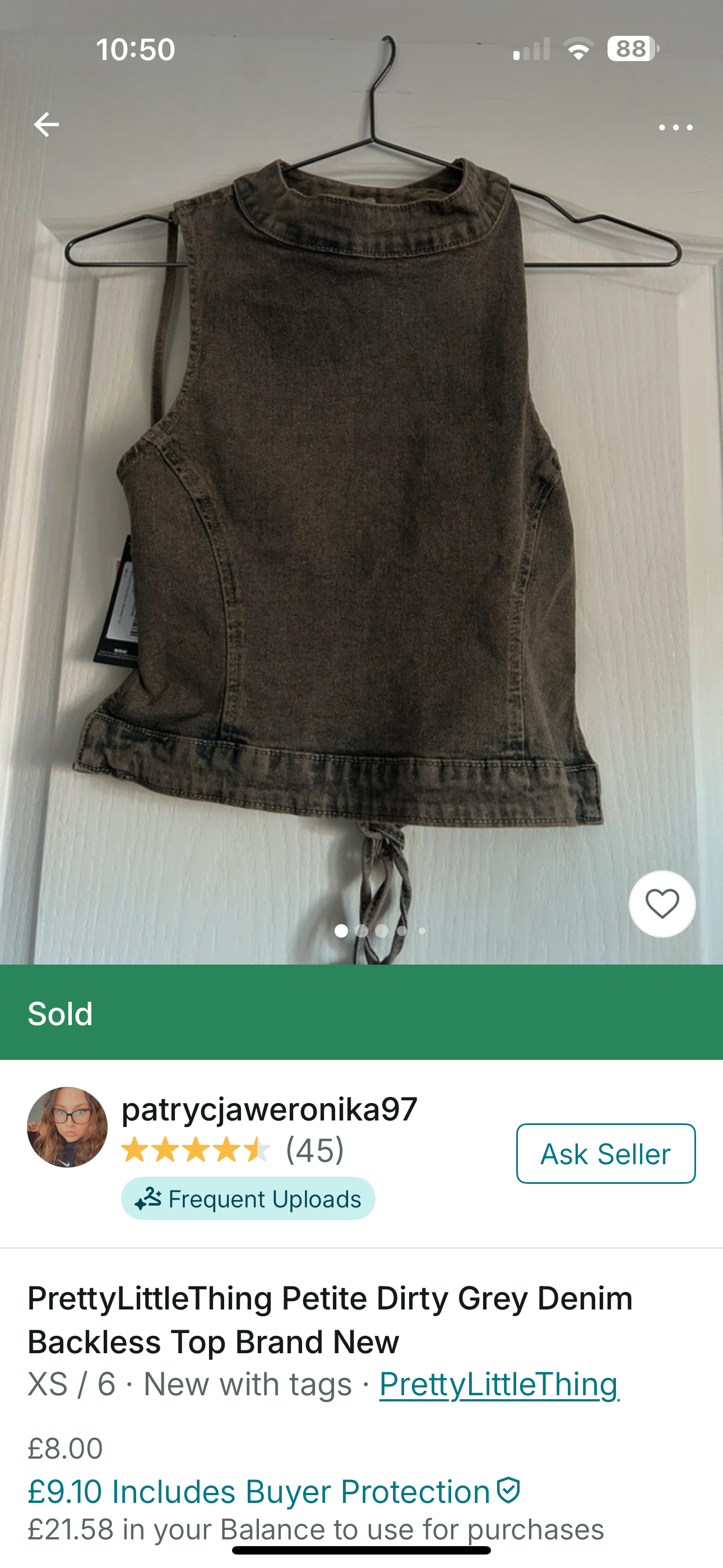Open patrycjaweronika97's seller profile
Viewport: 723px width, 1568px height.
point(269,1109)
